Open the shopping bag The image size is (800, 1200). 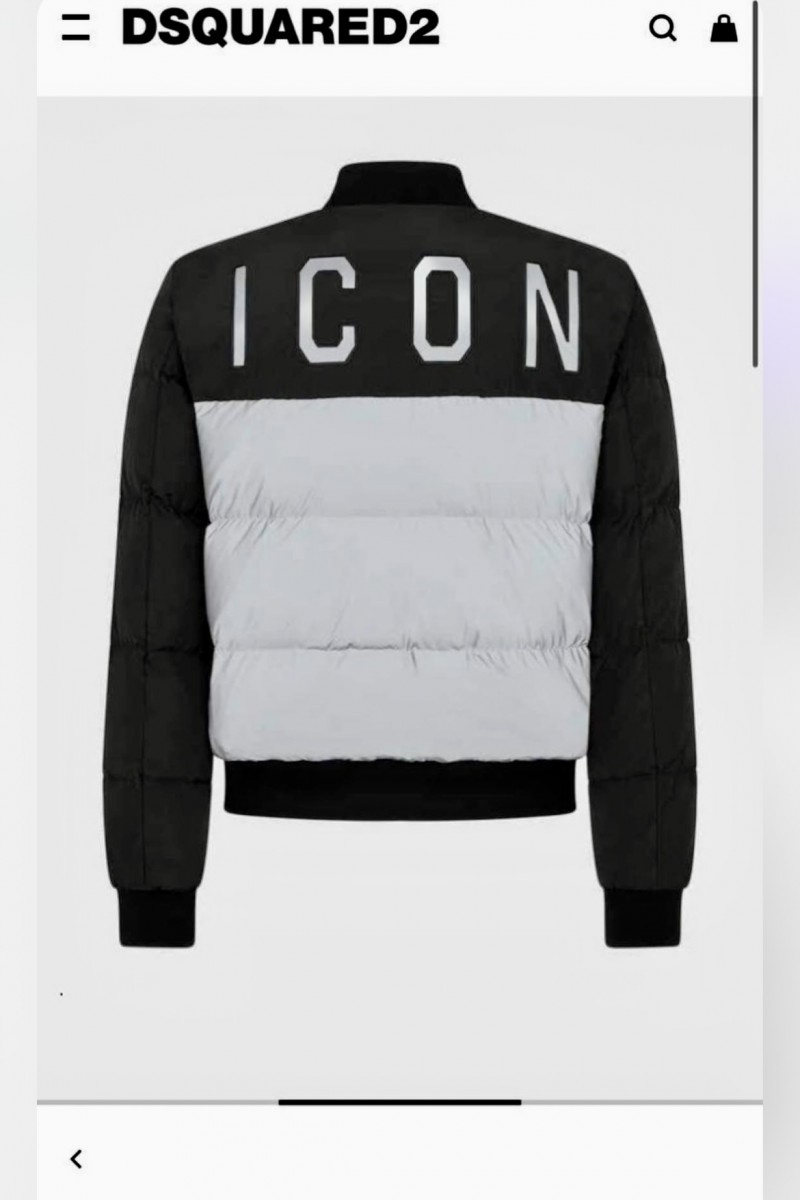(723, 29)
